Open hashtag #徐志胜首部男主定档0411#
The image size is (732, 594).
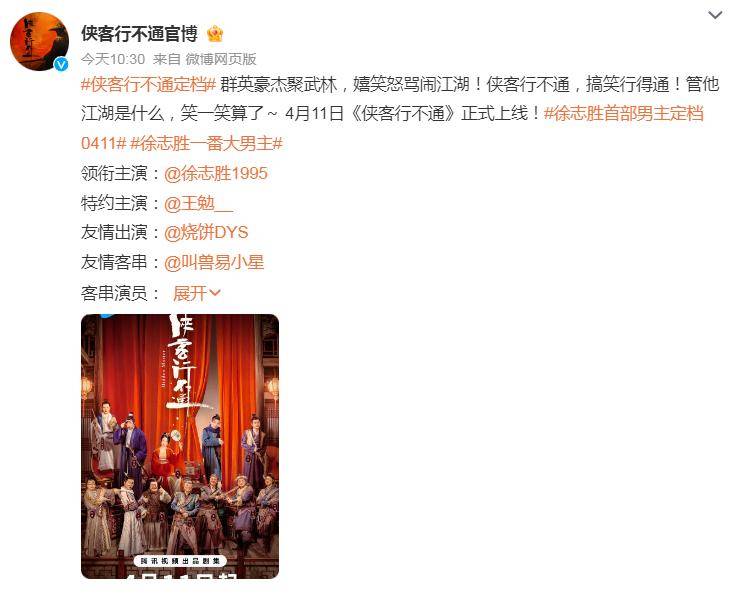(x=624, y=113)
